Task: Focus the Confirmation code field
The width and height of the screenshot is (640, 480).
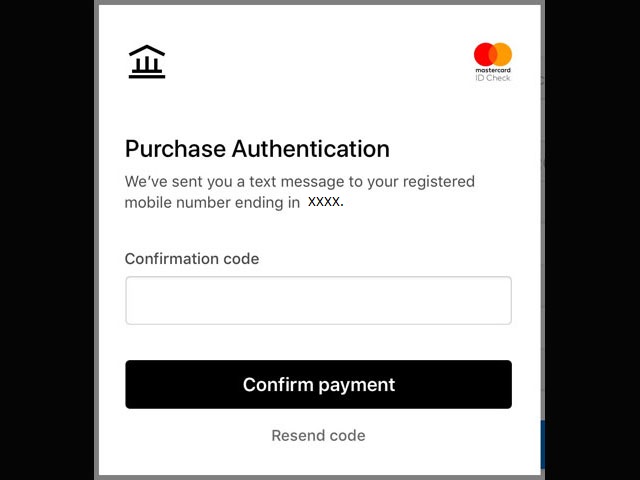Action: click(x=318, y=300)
